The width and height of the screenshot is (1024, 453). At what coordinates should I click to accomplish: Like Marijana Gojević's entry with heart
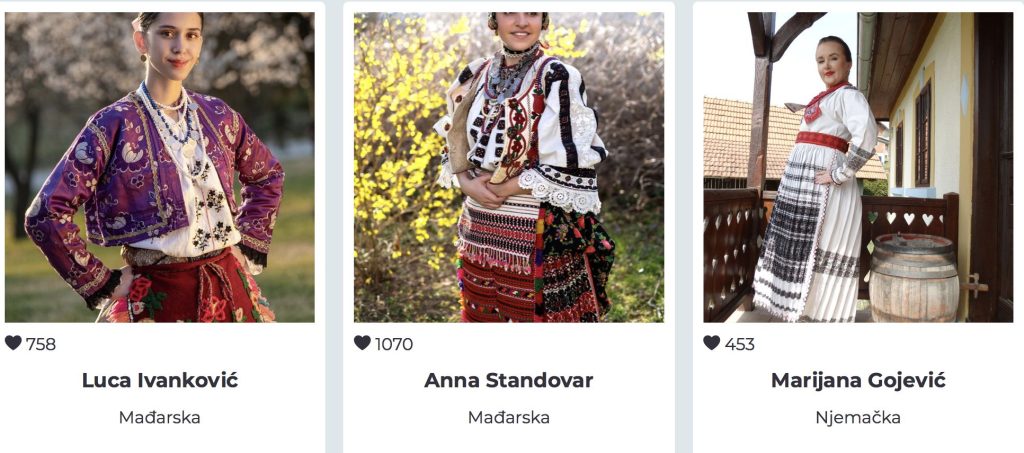point(711,343)
